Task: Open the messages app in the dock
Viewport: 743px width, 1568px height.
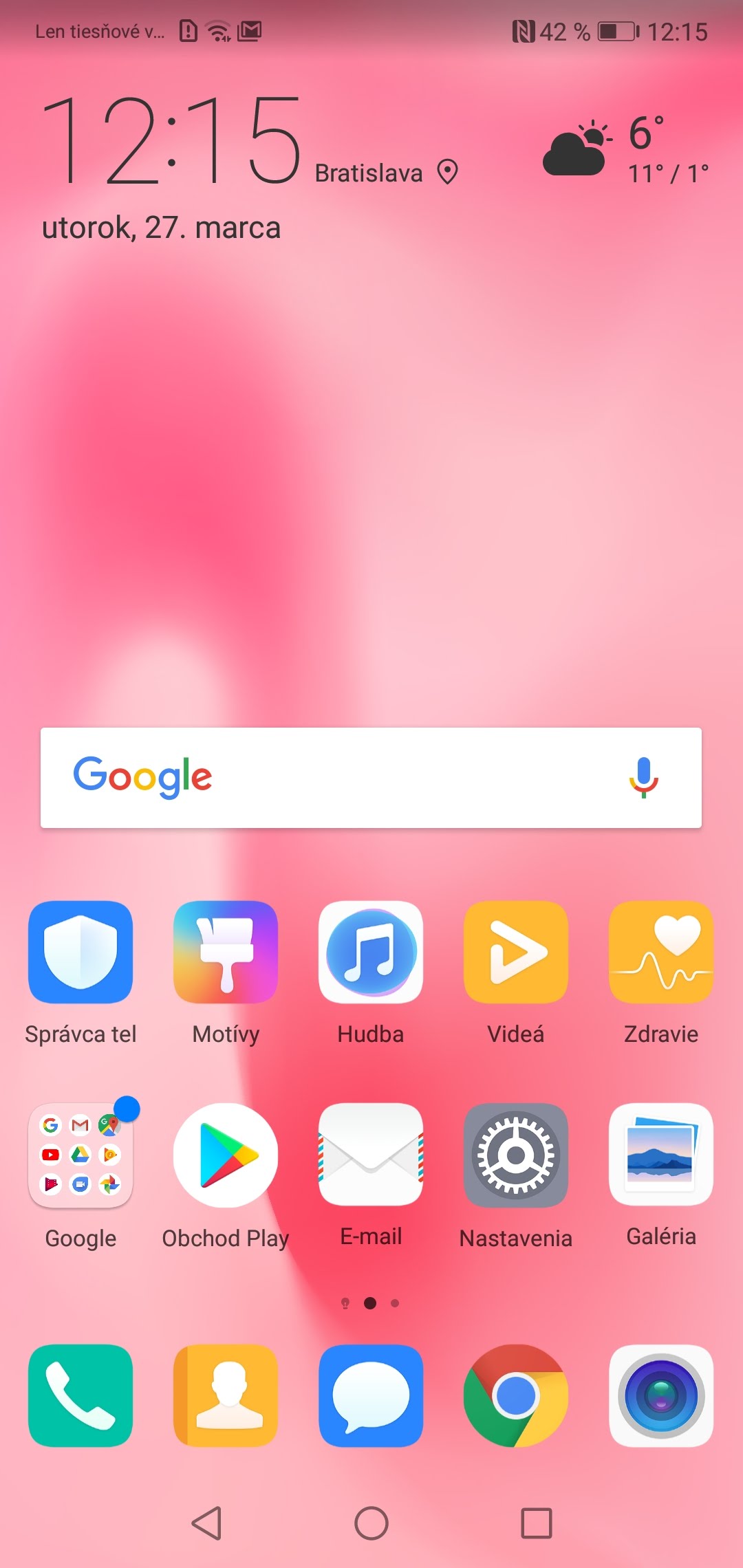Action: pyautogui.click(x=371, y=1396)
